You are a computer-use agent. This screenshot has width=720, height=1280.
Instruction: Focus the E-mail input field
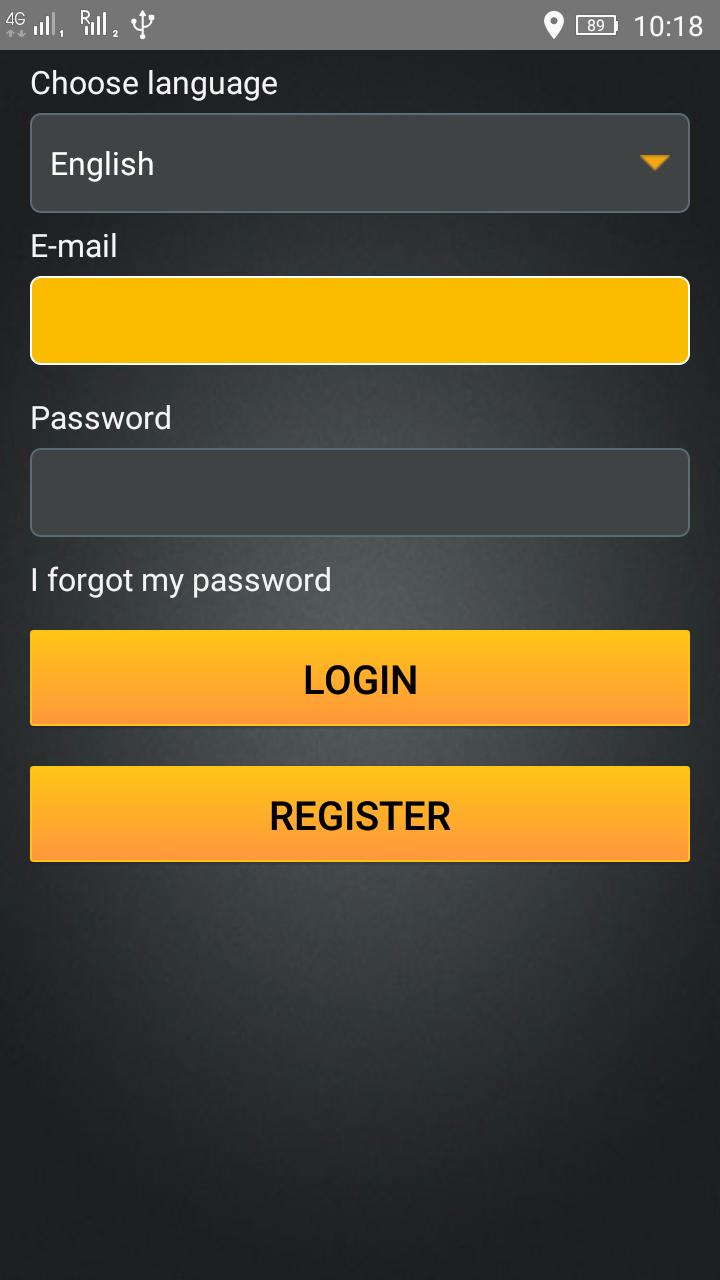click(360, 320)
